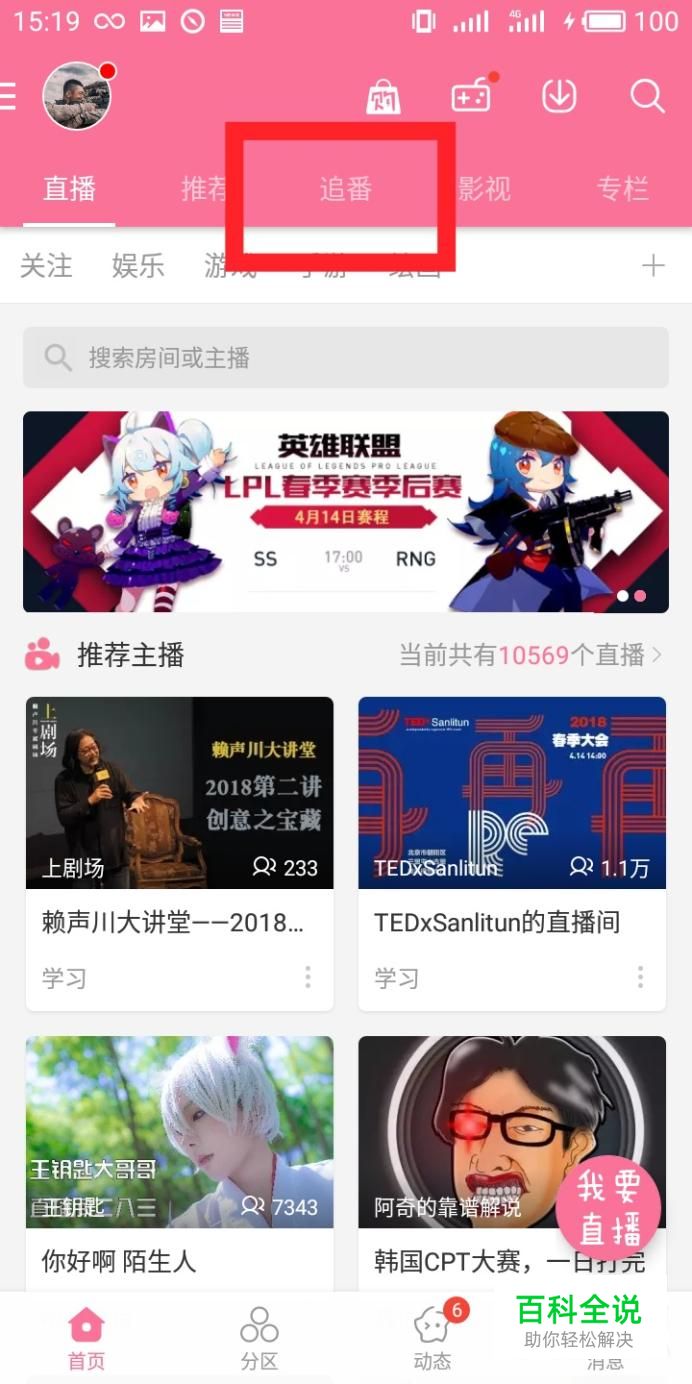Add a category with the plus icon
Image resolution: width=692 pixels, height=1384 pixels.
click(x=653, y=265)
